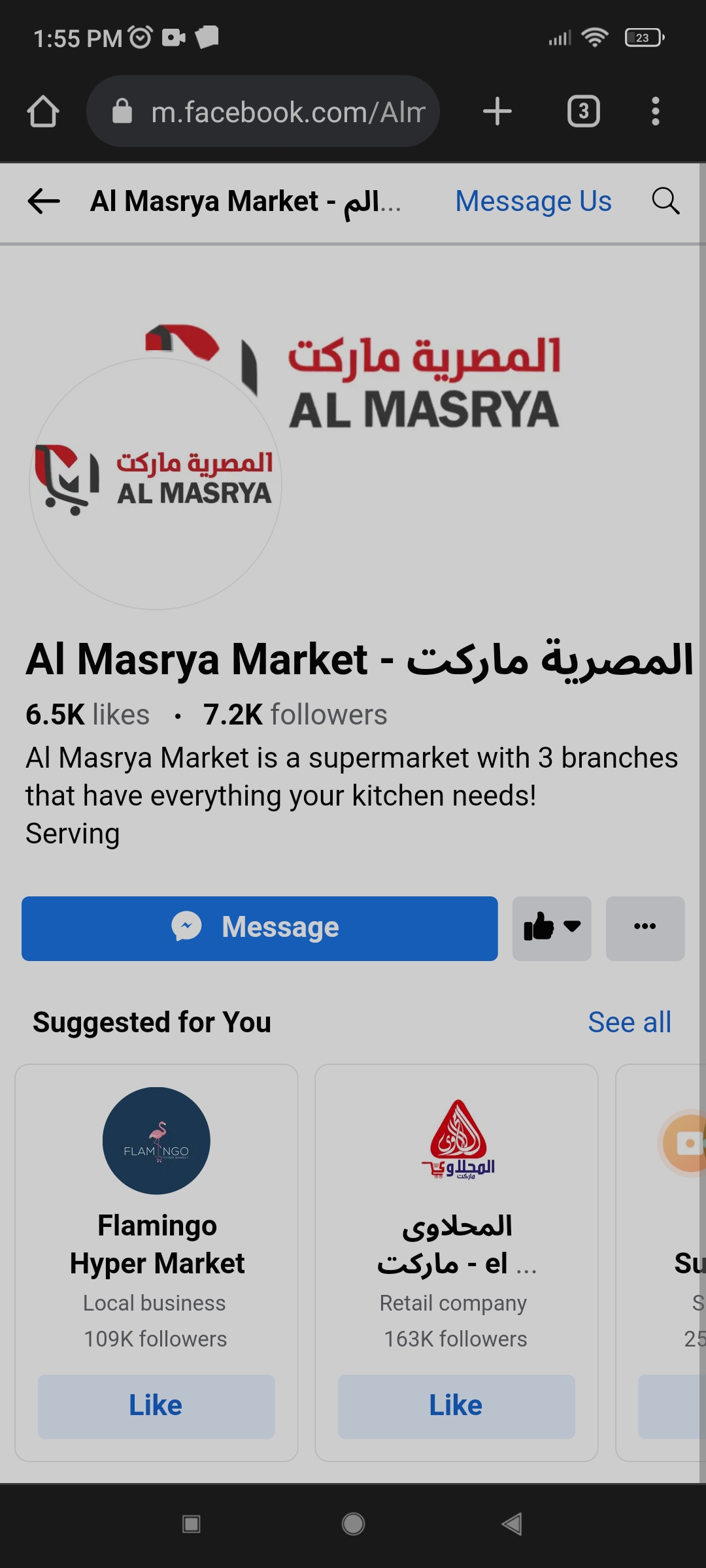Tap the Message Us link
The width and height of the screenshot is (706, 1568).
[533, 201]
